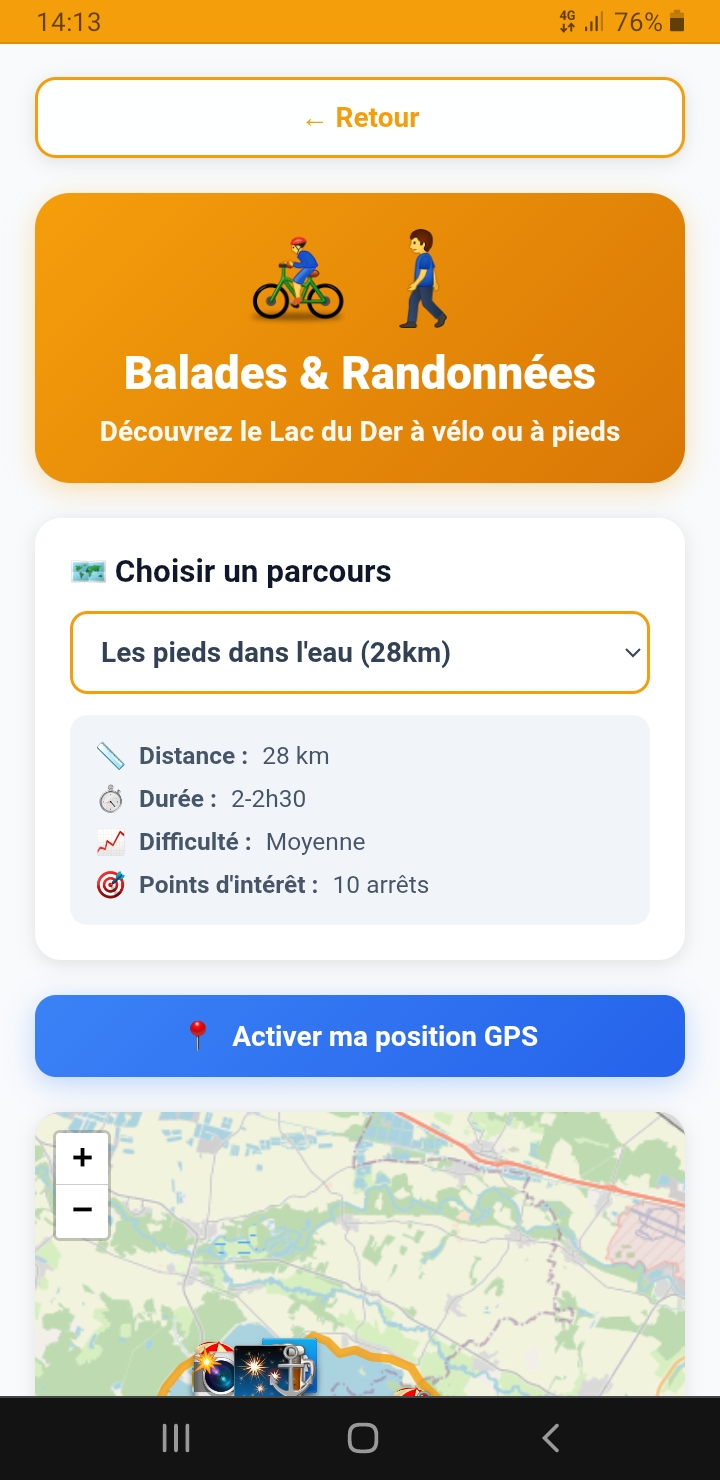Image resolution: width=720 pixels, height=1480 pixels.
Task: Zoom out on the map
Action: click(82, 1211)
